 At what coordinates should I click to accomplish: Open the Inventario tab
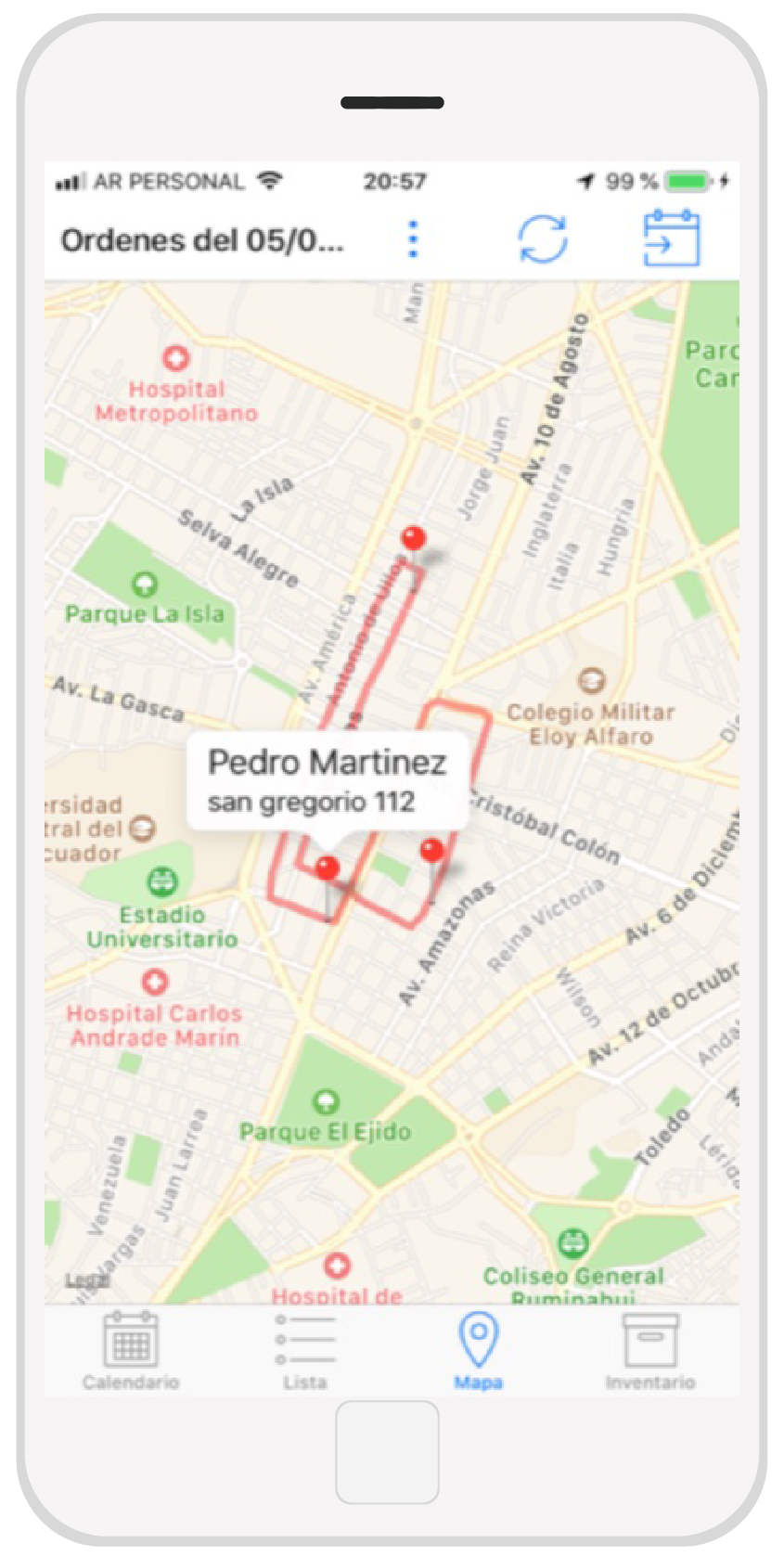tap(650, 1352)
